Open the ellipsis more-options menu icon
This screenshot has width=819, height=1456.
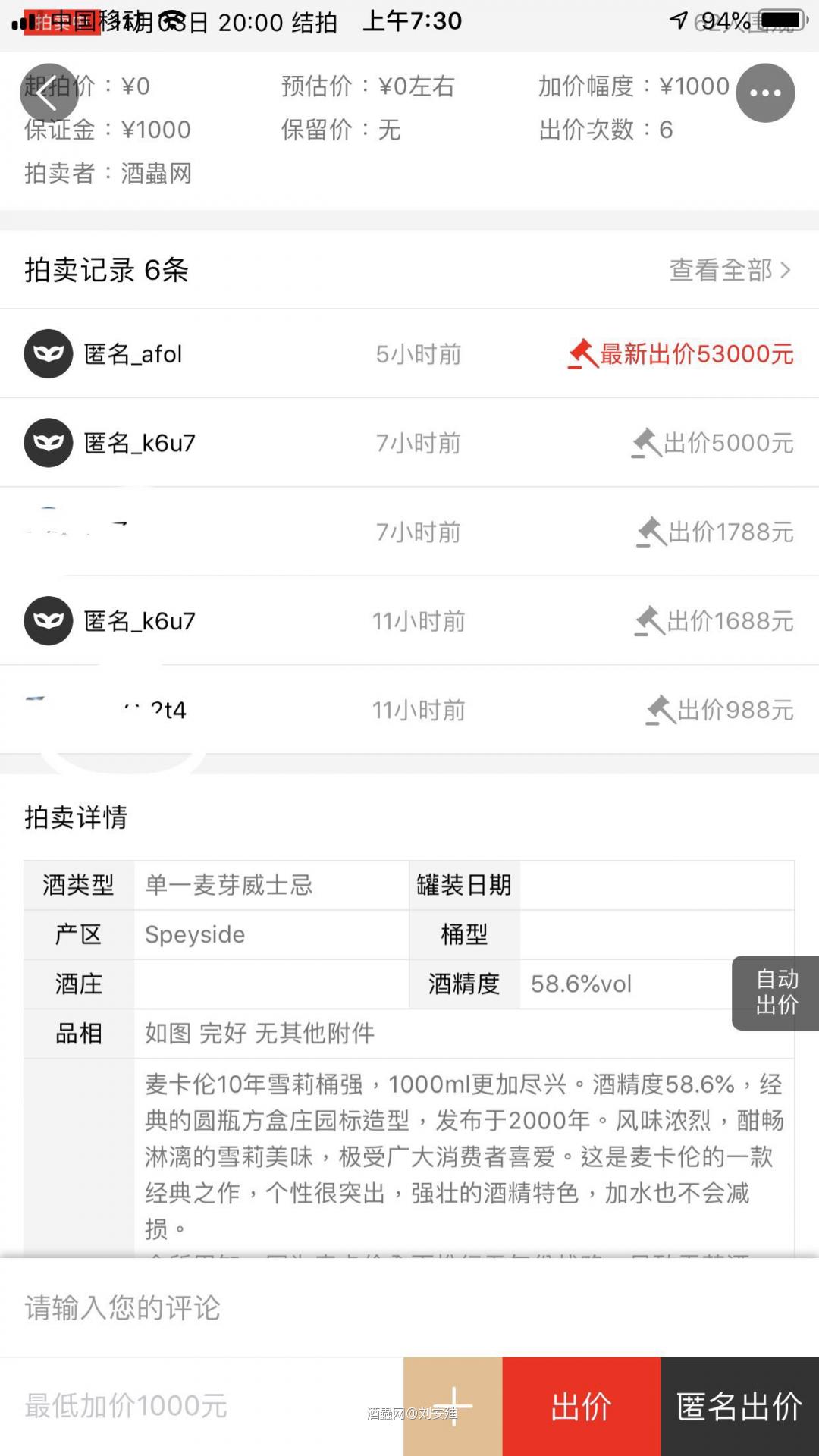[x=765, y=93]
